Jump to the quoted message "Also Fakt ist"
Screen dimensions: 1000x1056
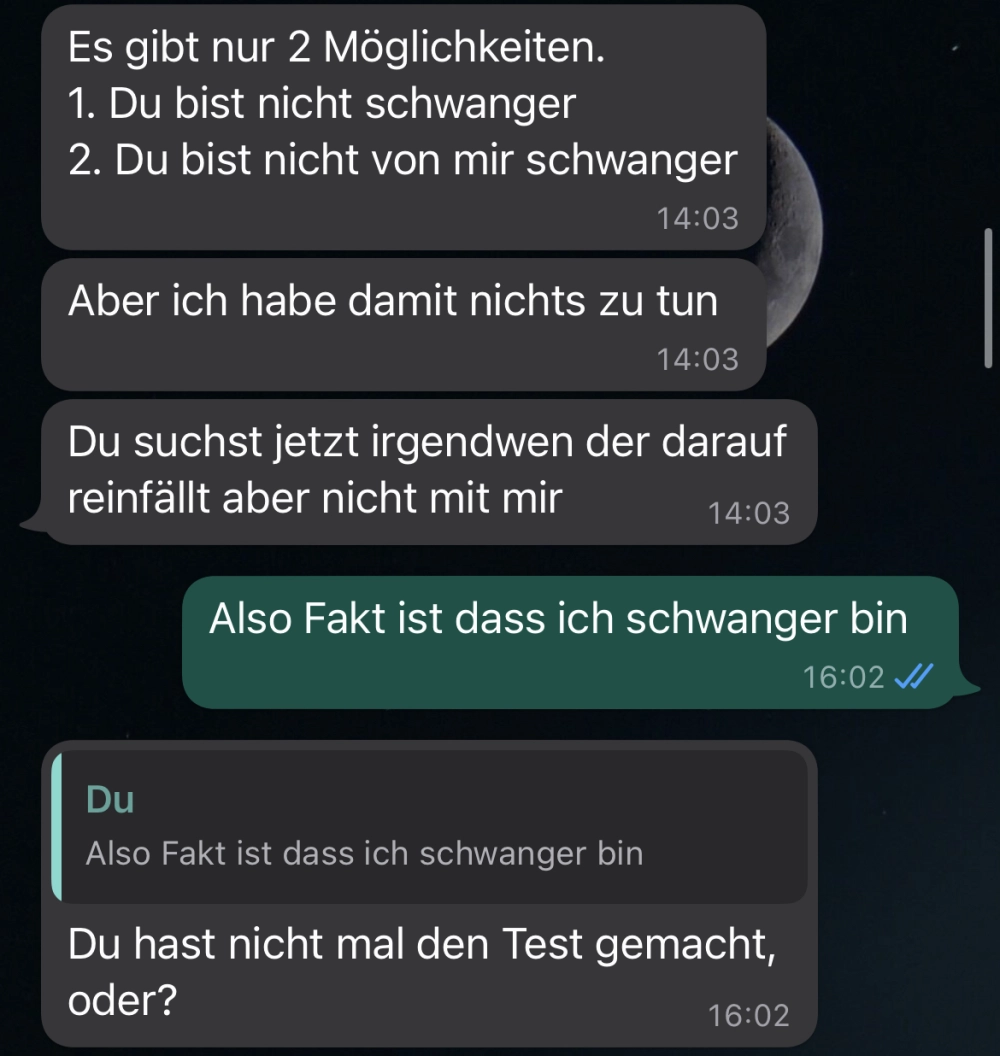(430, 827)
